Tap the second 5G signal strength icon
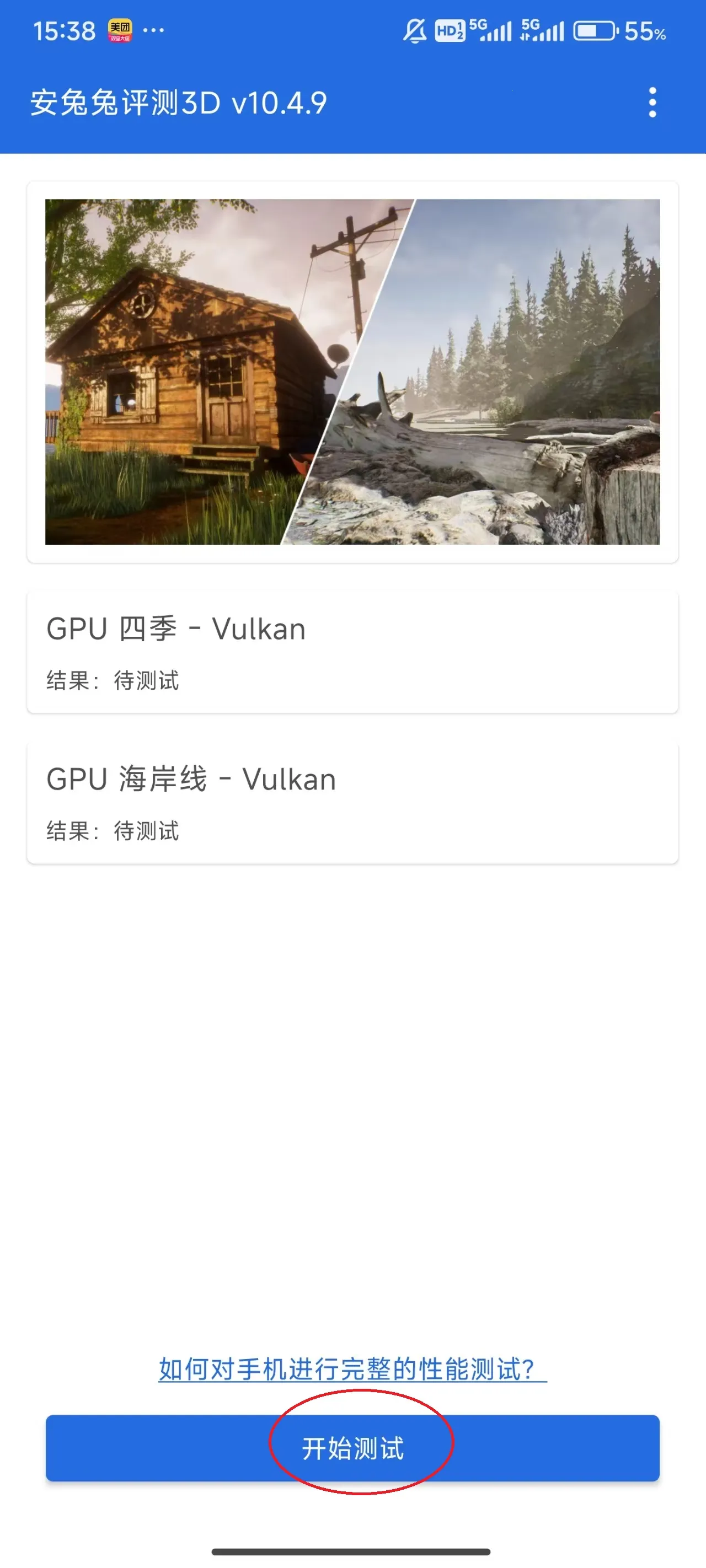 542,31
